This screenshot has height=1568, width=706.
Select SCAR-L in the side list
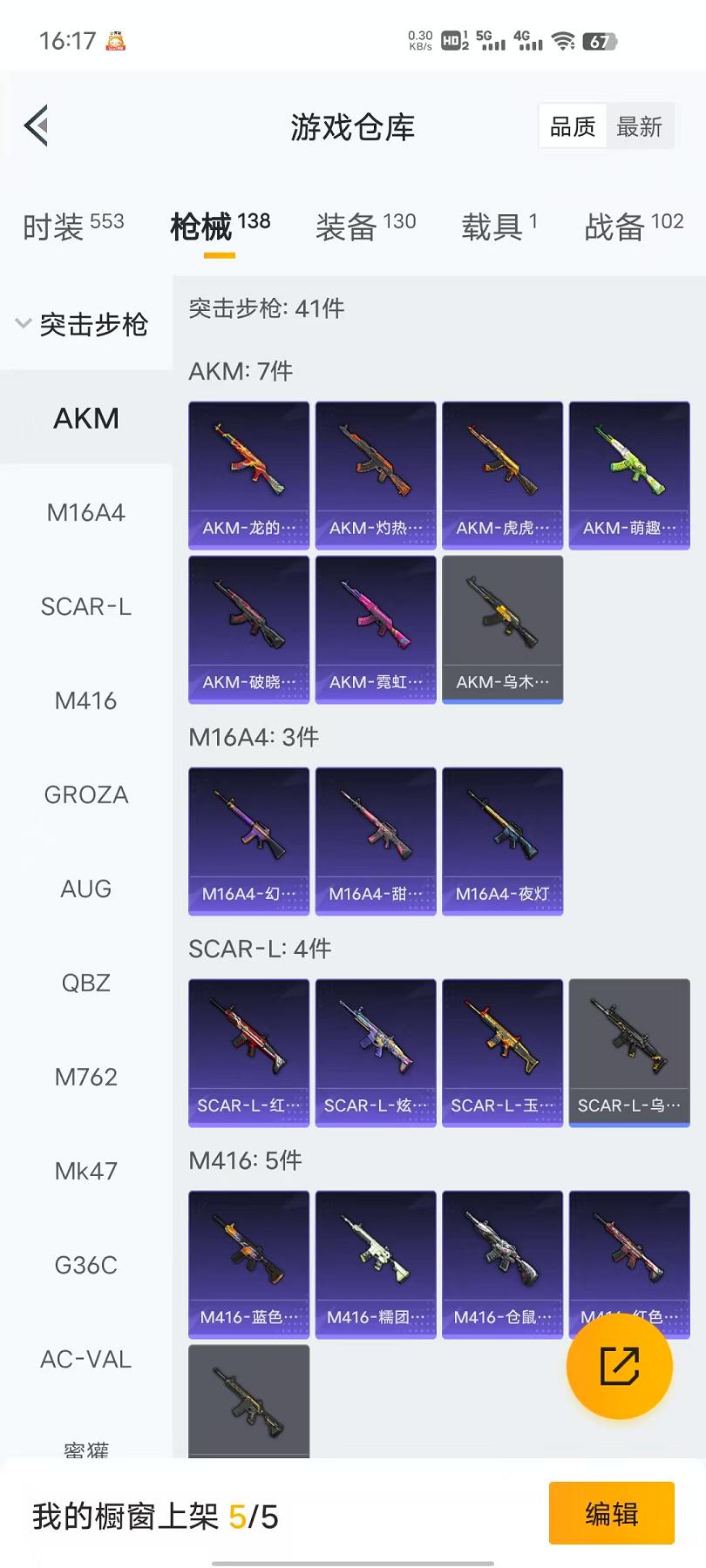point(85,606)
